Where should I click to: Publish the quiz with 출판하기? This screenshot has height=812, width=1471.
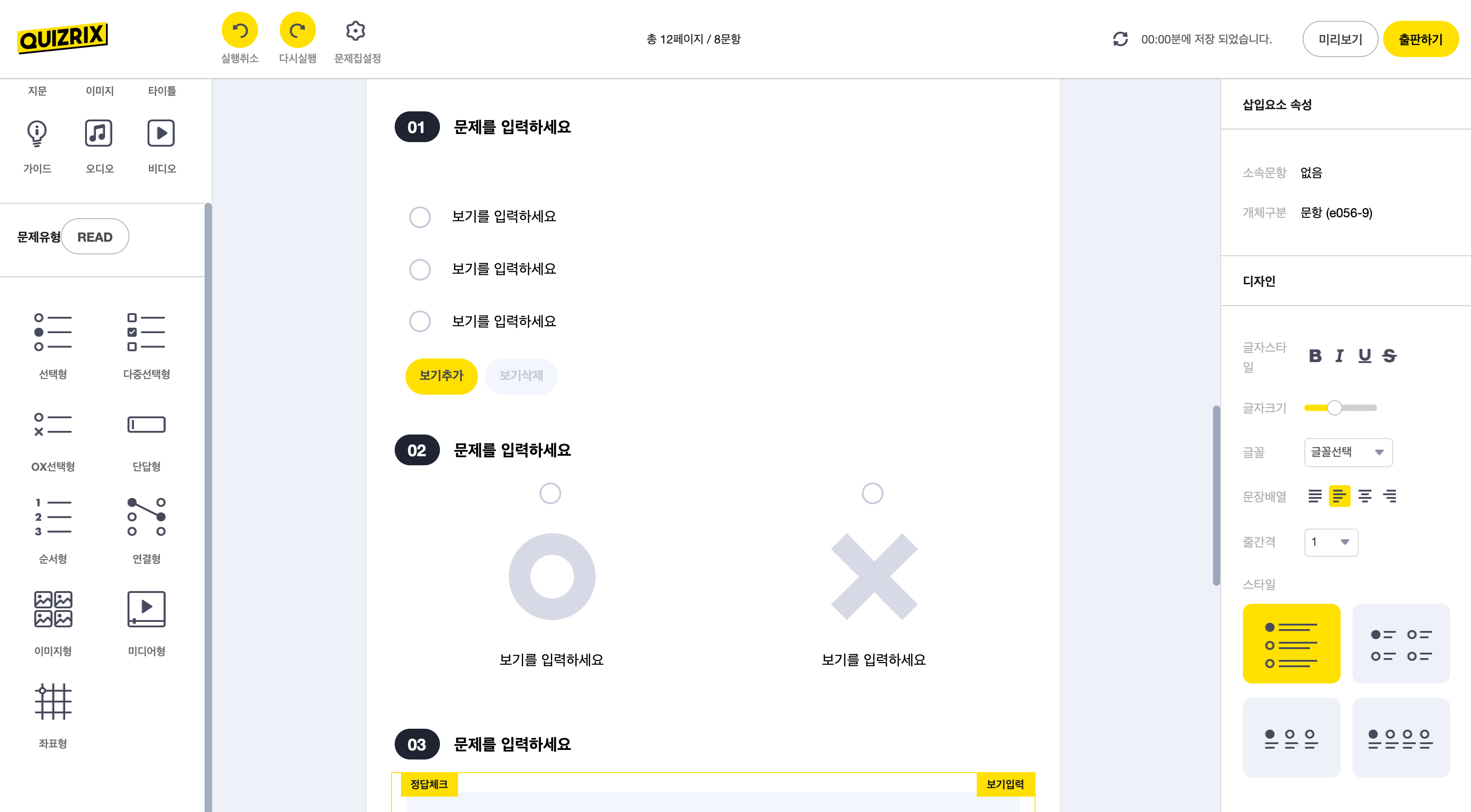tap(1420, 39)
